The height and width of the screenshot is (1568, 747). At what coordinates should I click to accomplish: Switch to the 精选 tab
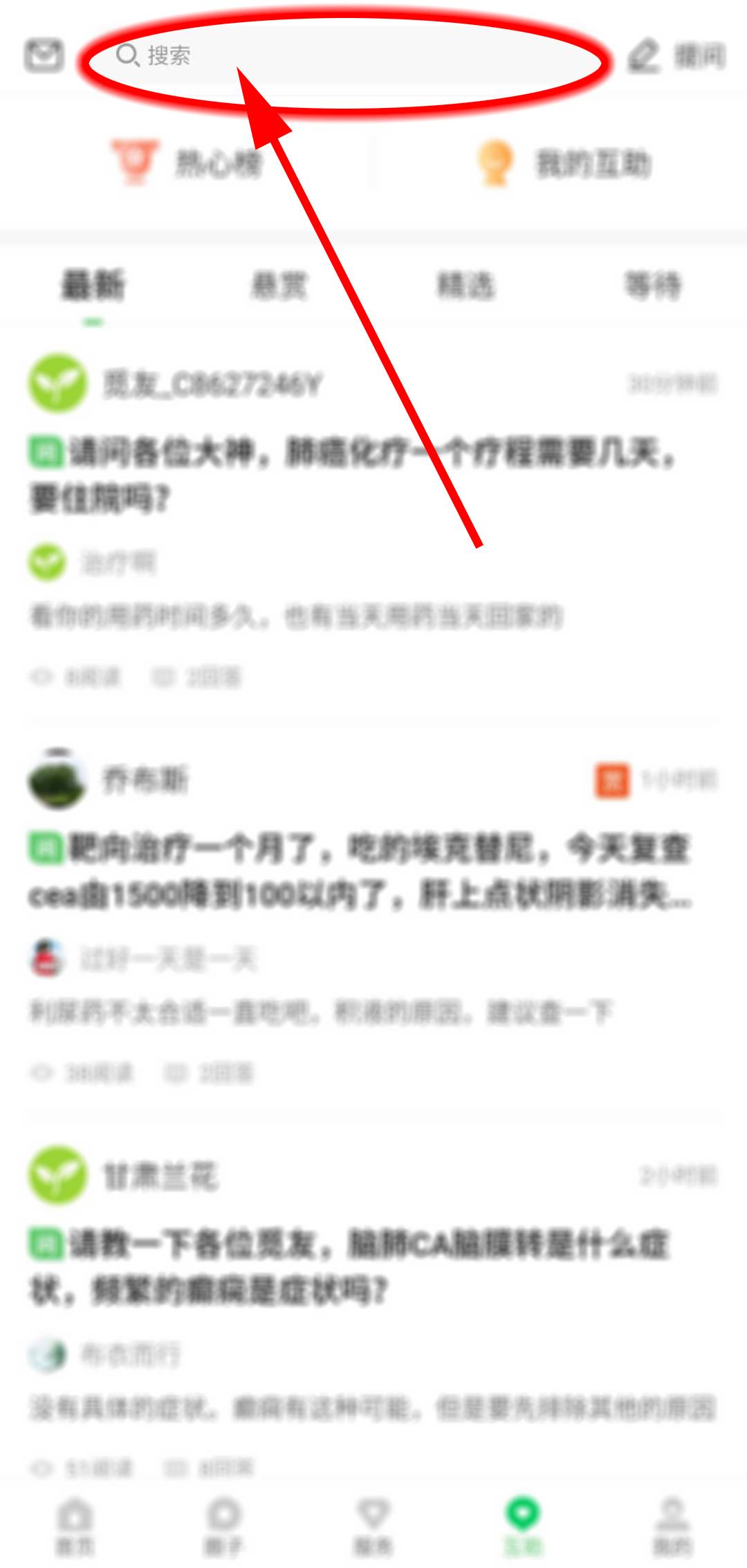click(x=466, y=286)
